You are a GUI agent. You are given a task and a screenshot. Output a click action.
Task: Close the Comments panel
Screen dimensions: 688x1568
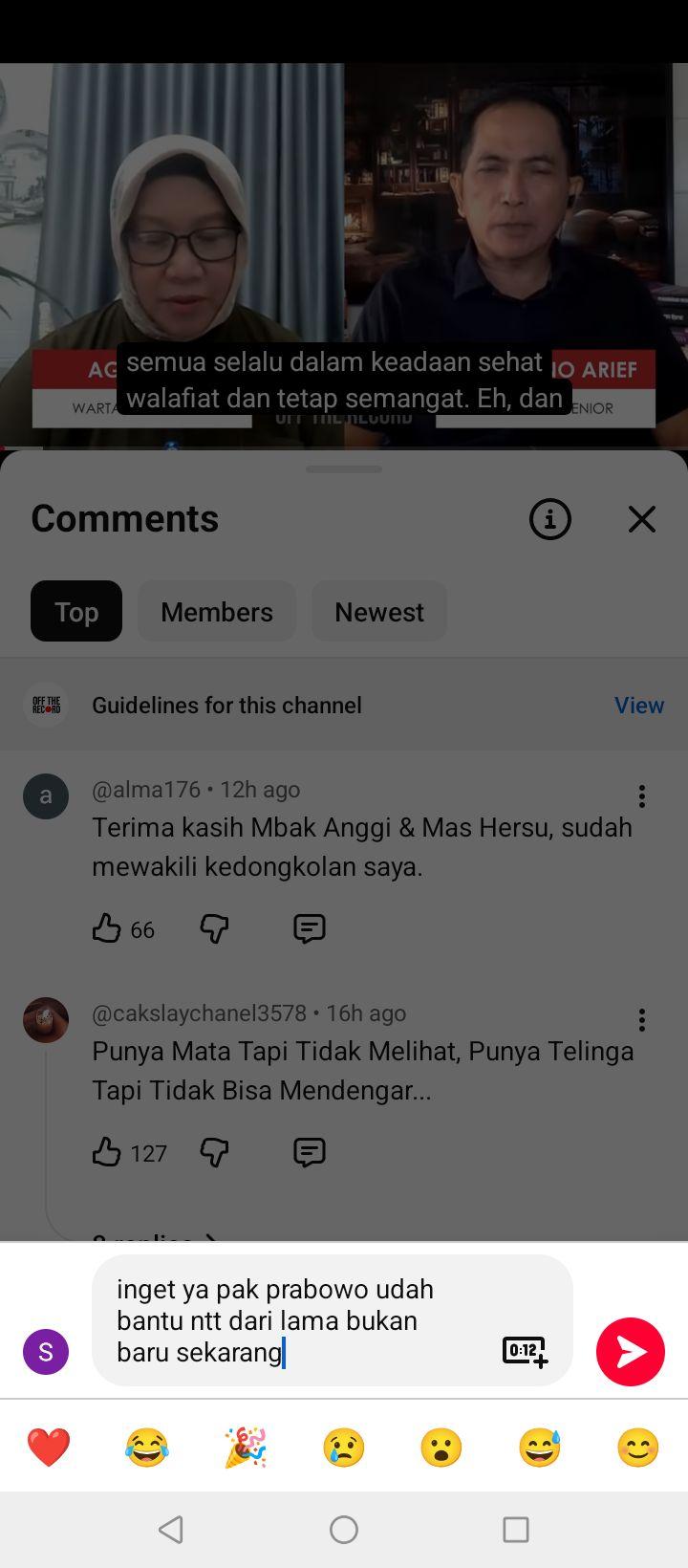pos(642,519)
